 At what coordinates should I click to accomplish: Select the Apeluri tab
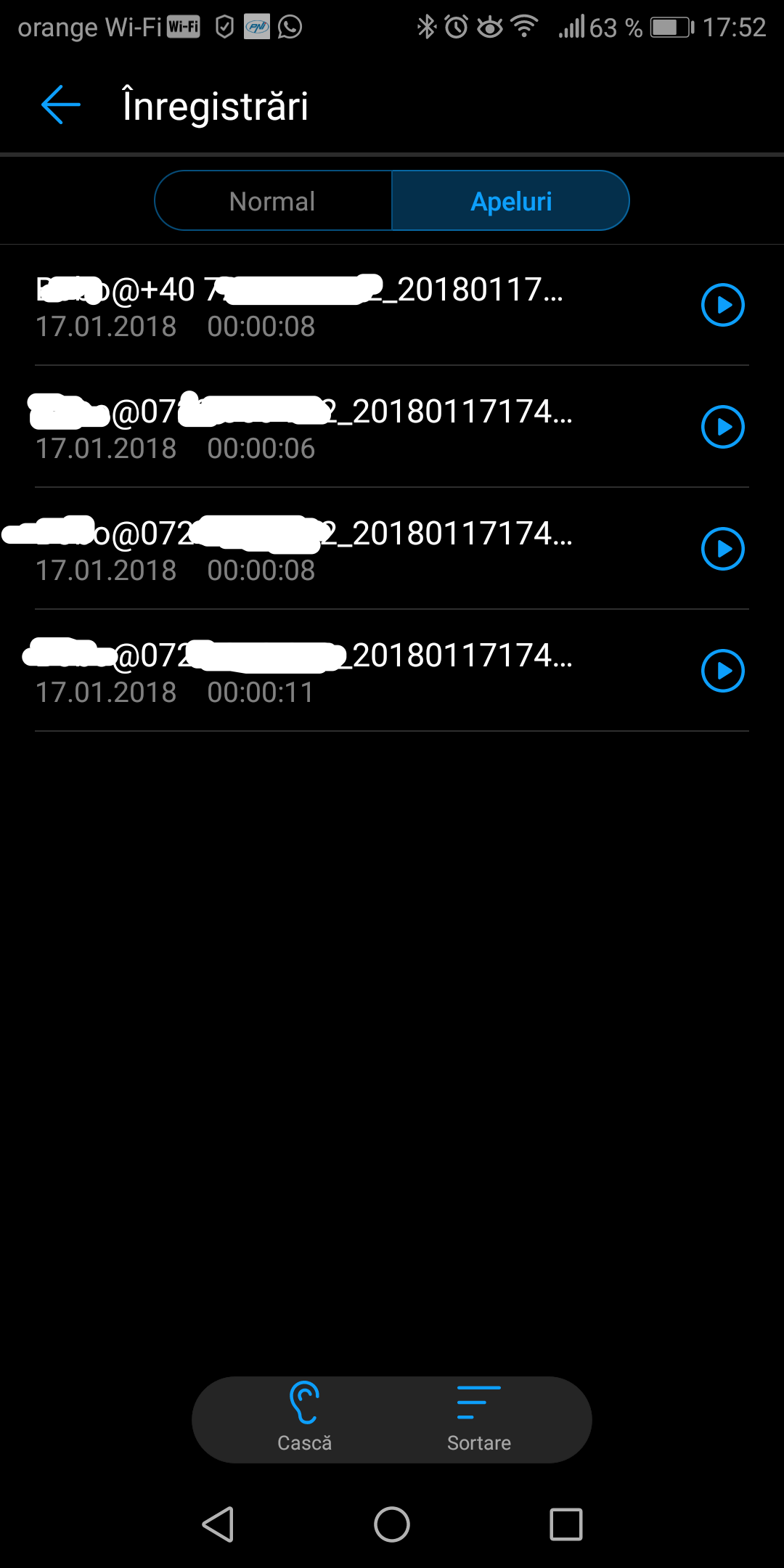coord(510,201)
